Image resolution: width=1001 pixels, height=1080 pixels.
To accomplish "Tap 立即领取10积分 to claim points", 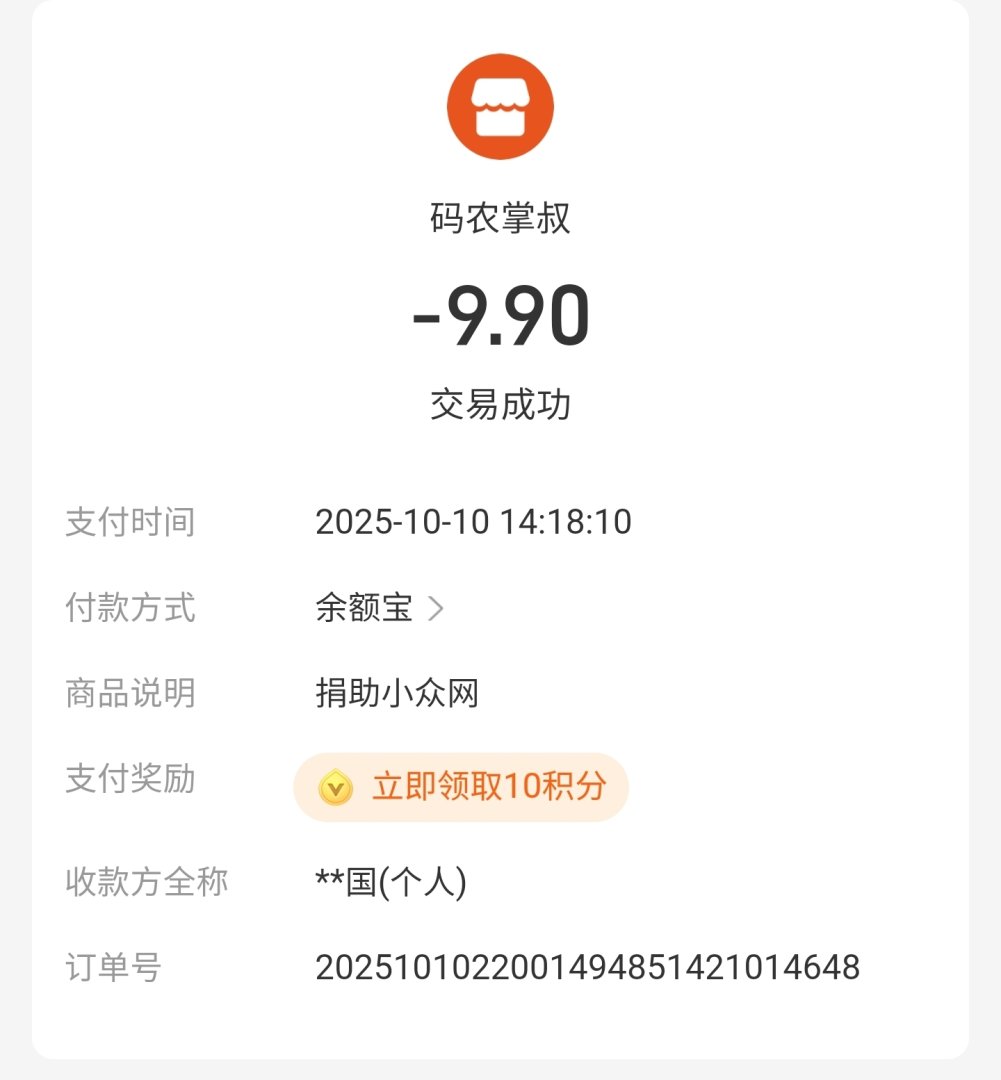I will [487, 787].
